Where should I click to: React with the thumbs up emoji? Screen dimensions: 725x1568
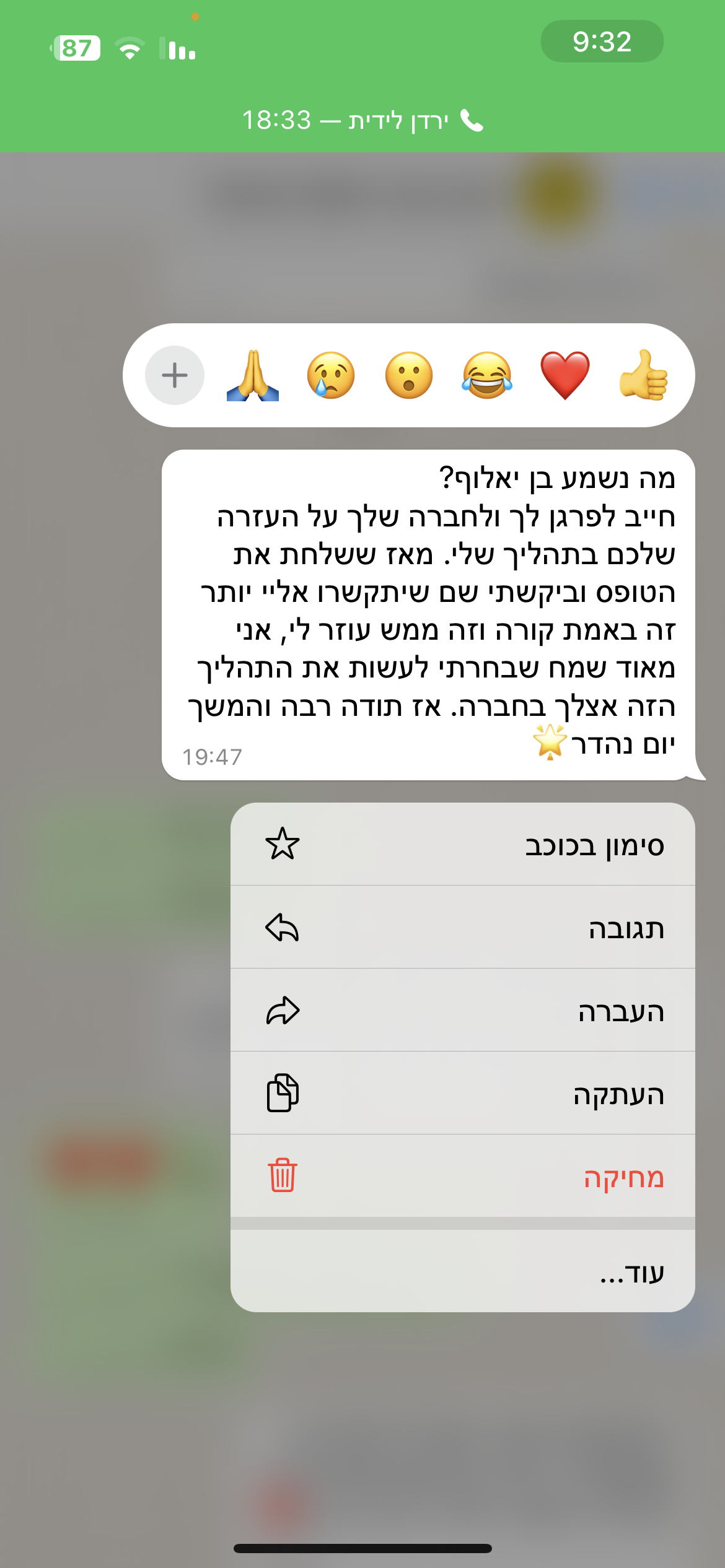[x=643, y=375]
